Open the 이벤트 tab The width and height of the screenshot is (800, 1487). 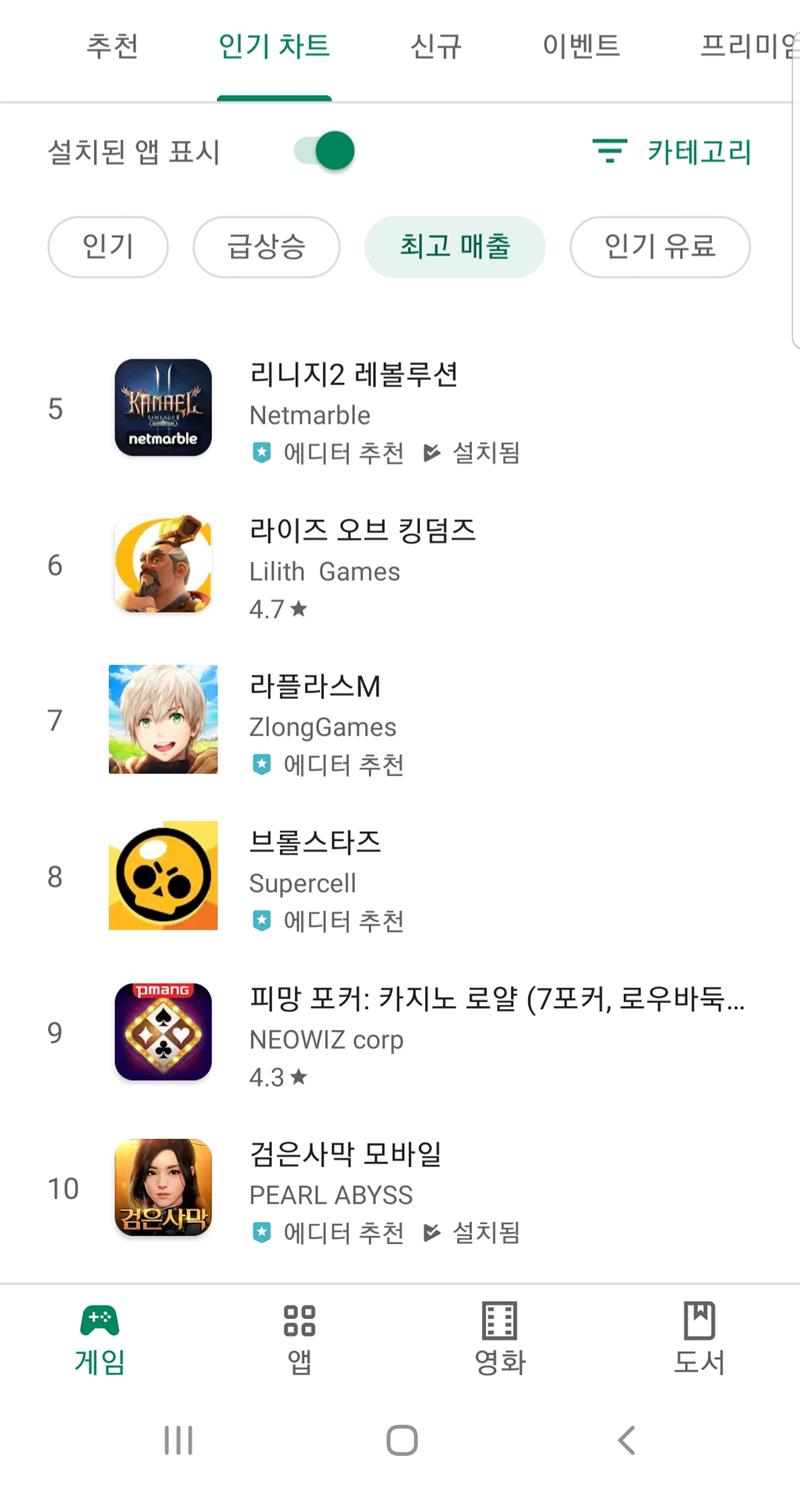pos(581,47)
